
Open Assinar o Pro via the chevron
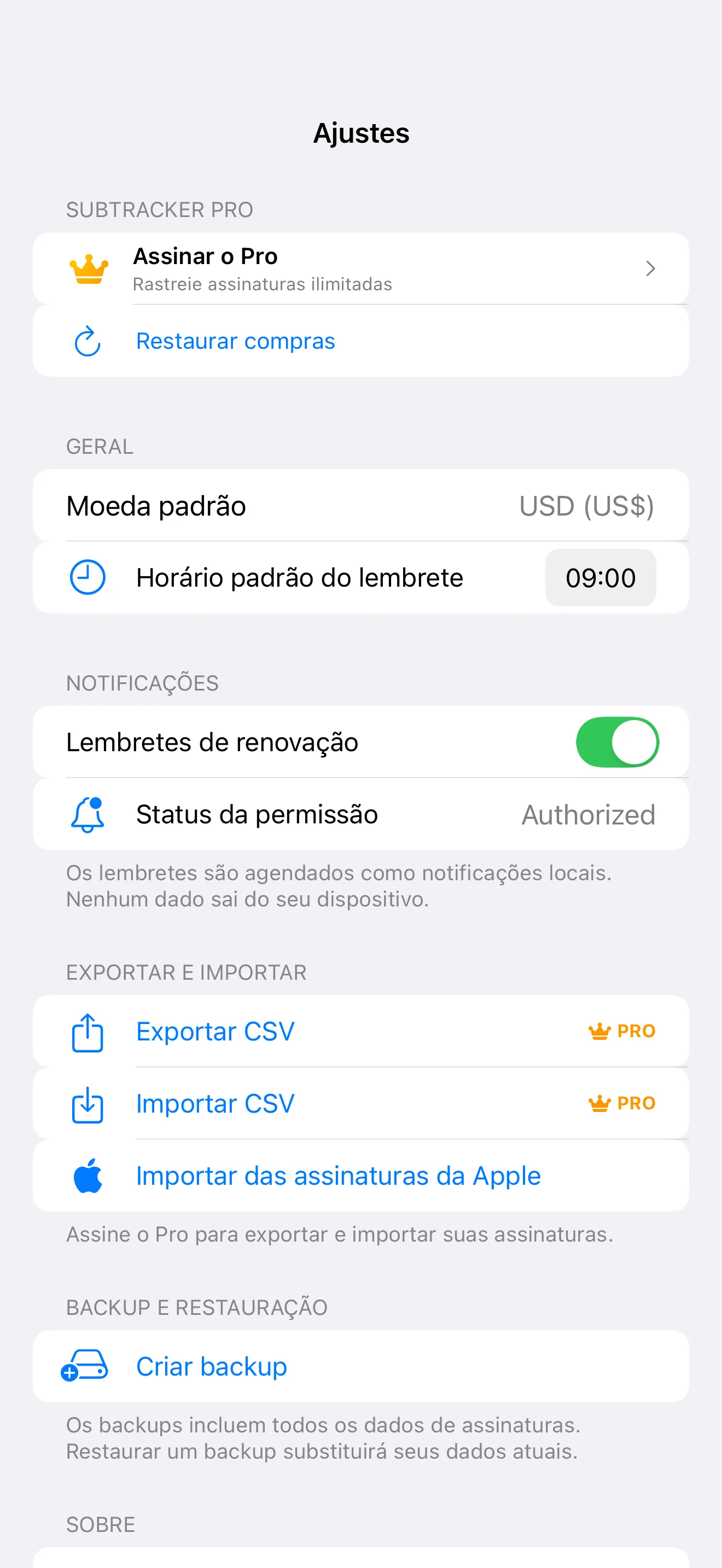[x=651, y=268]
